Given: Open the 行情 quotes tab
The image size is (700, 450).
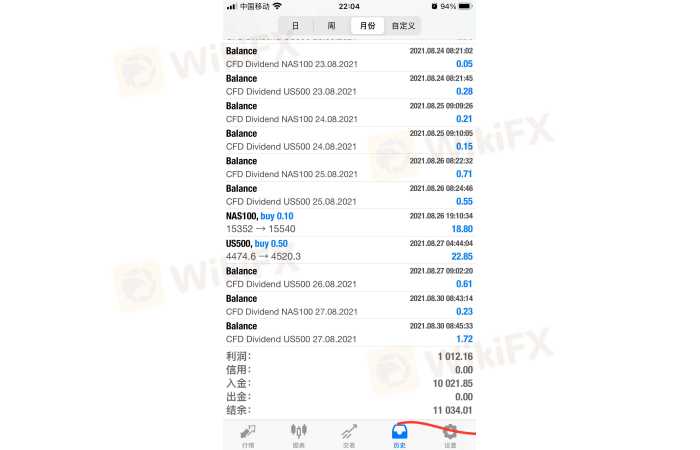Looking at the screenshot, I should tap(248, 435).
